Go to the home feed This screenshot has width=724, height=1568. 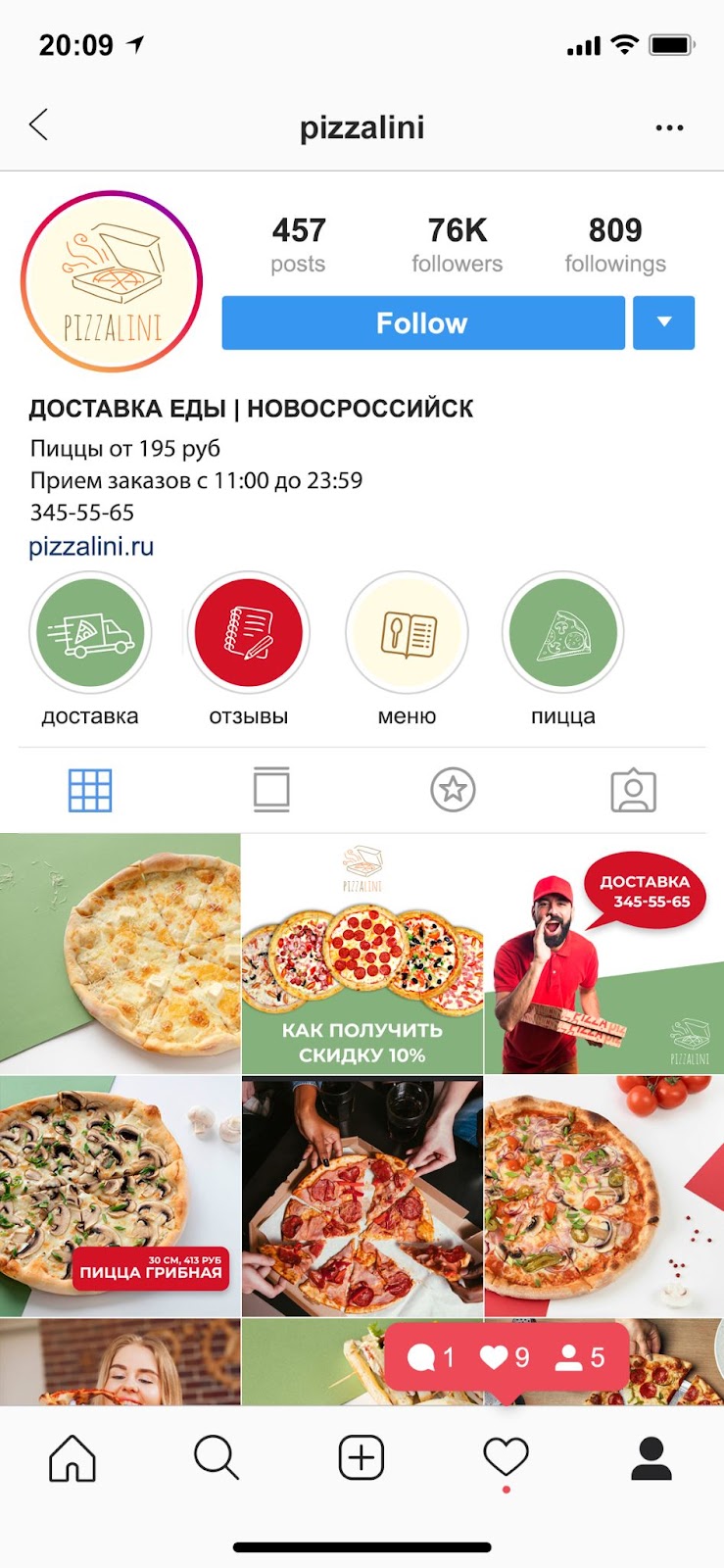72,1458
